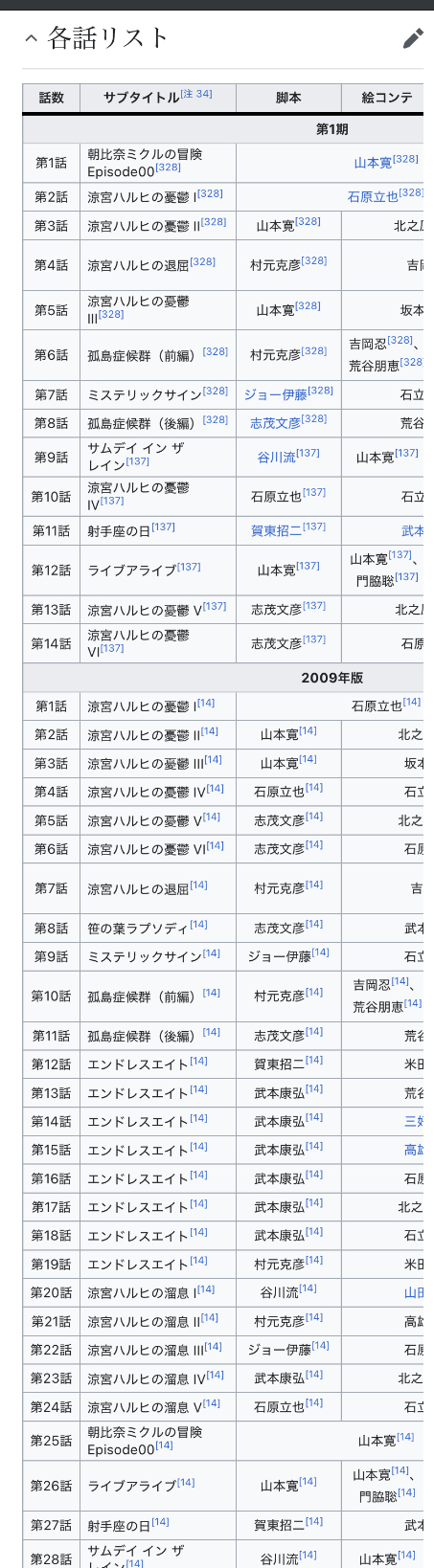Open the 谷川流 link in the 第1期 第9話 row
This screenshot has width=434, height=1568.
pyautogui.click(x=276, y=458)
